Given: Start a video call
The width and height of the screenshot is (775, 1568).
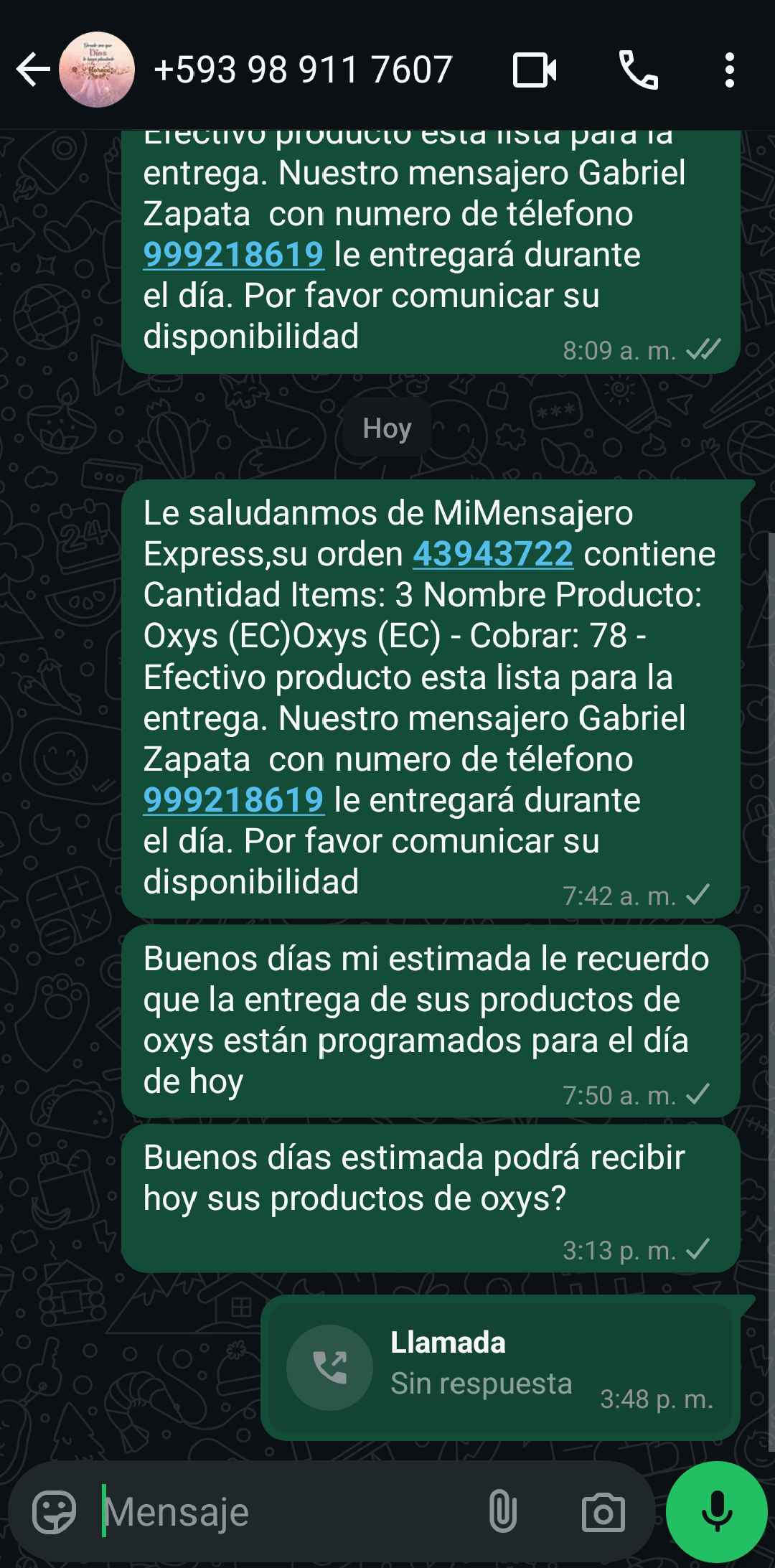Looking at the screenshot, I should tap(535, 70).
